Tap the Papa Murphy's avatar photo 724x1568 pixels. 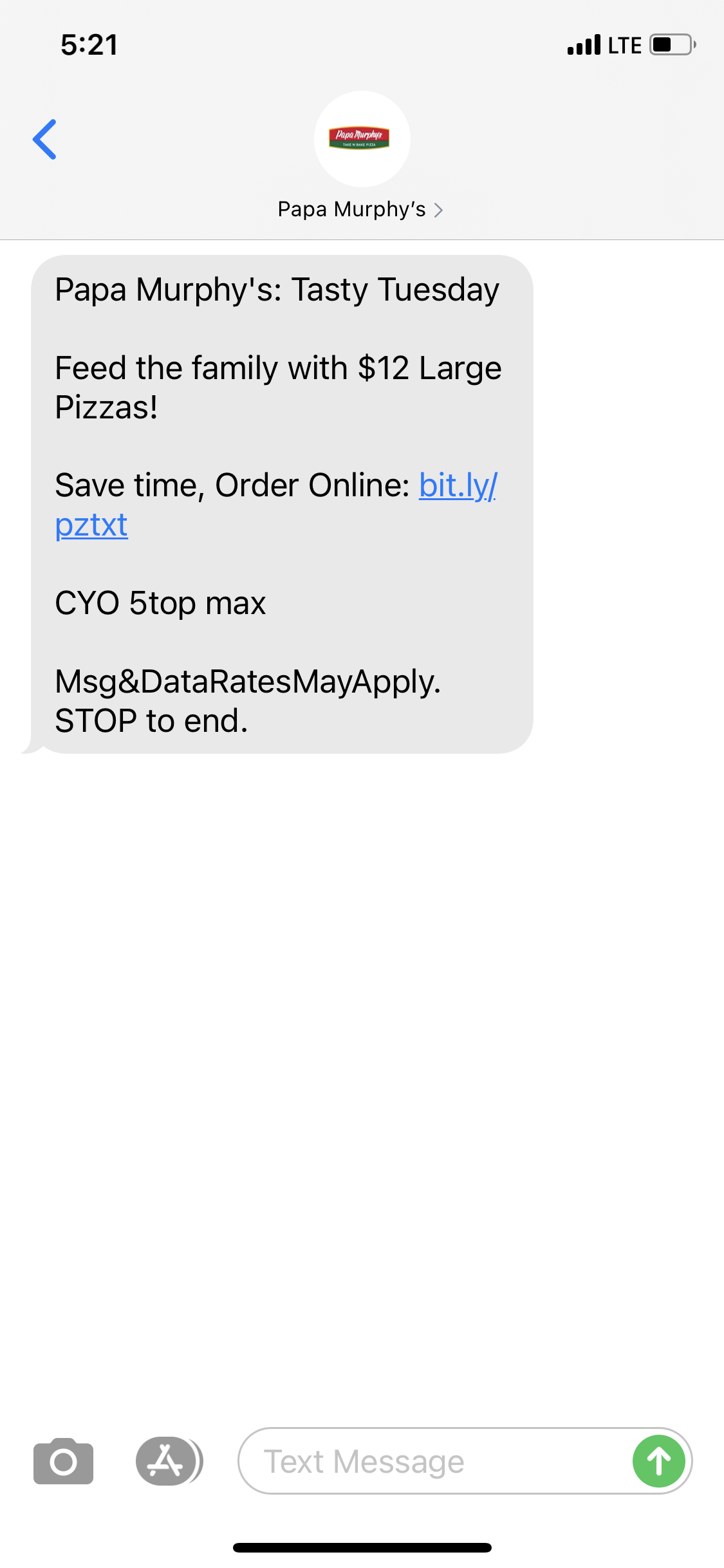click(x=362, y=140)
